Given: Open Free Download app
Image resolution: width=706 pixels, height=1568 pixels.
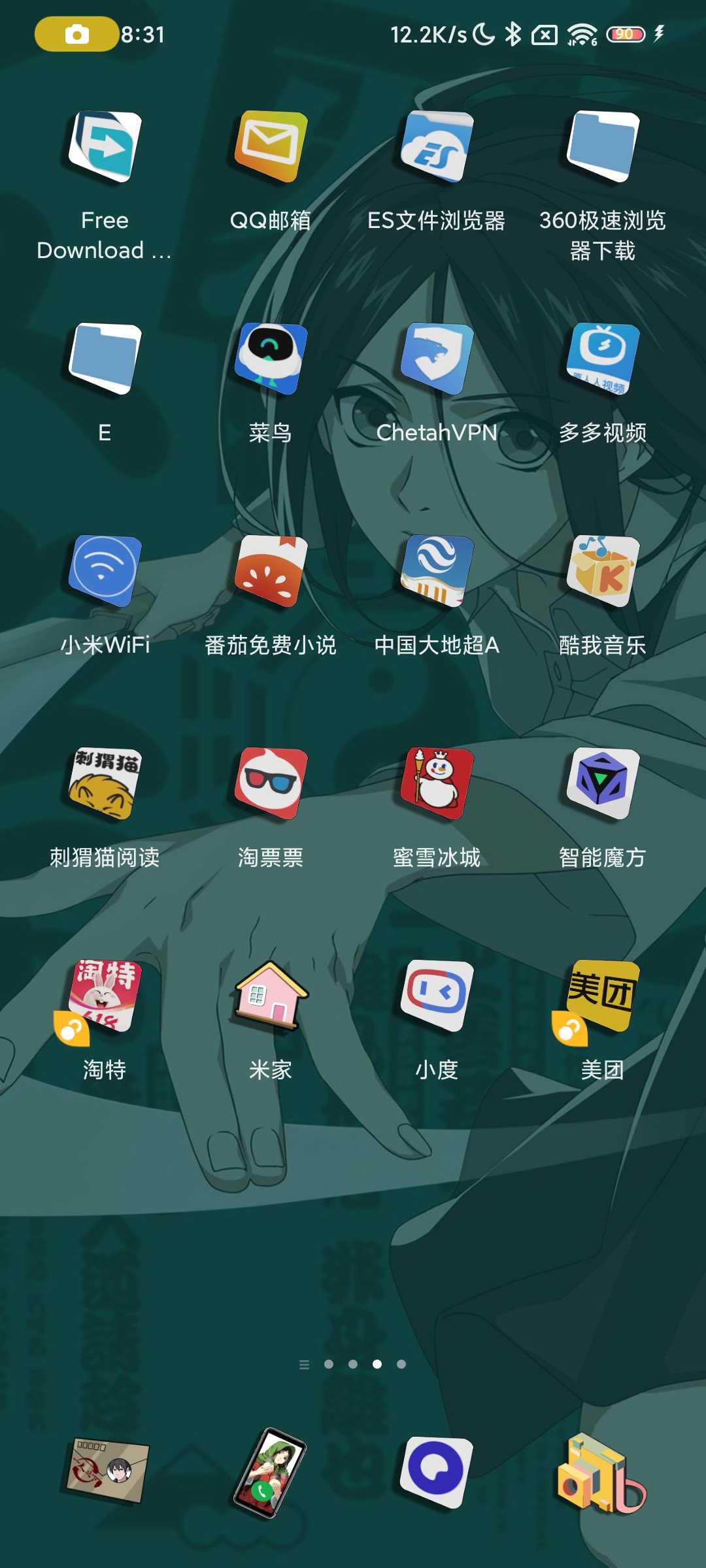Looking at the screenshot, I should coord(105,148).
